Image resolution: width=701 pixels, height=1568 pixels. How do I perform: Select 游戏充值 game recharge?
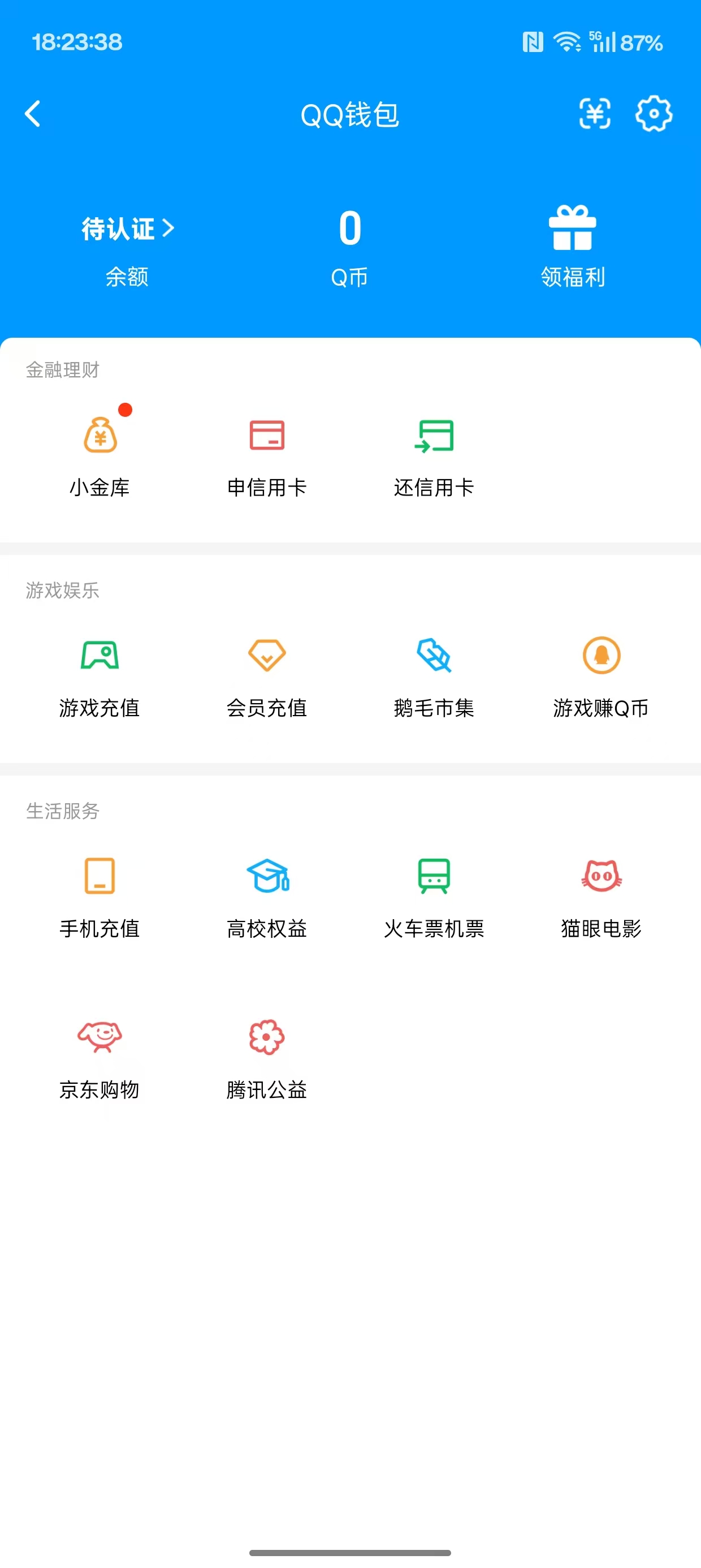pyautogui.click(x=100, y=675)
